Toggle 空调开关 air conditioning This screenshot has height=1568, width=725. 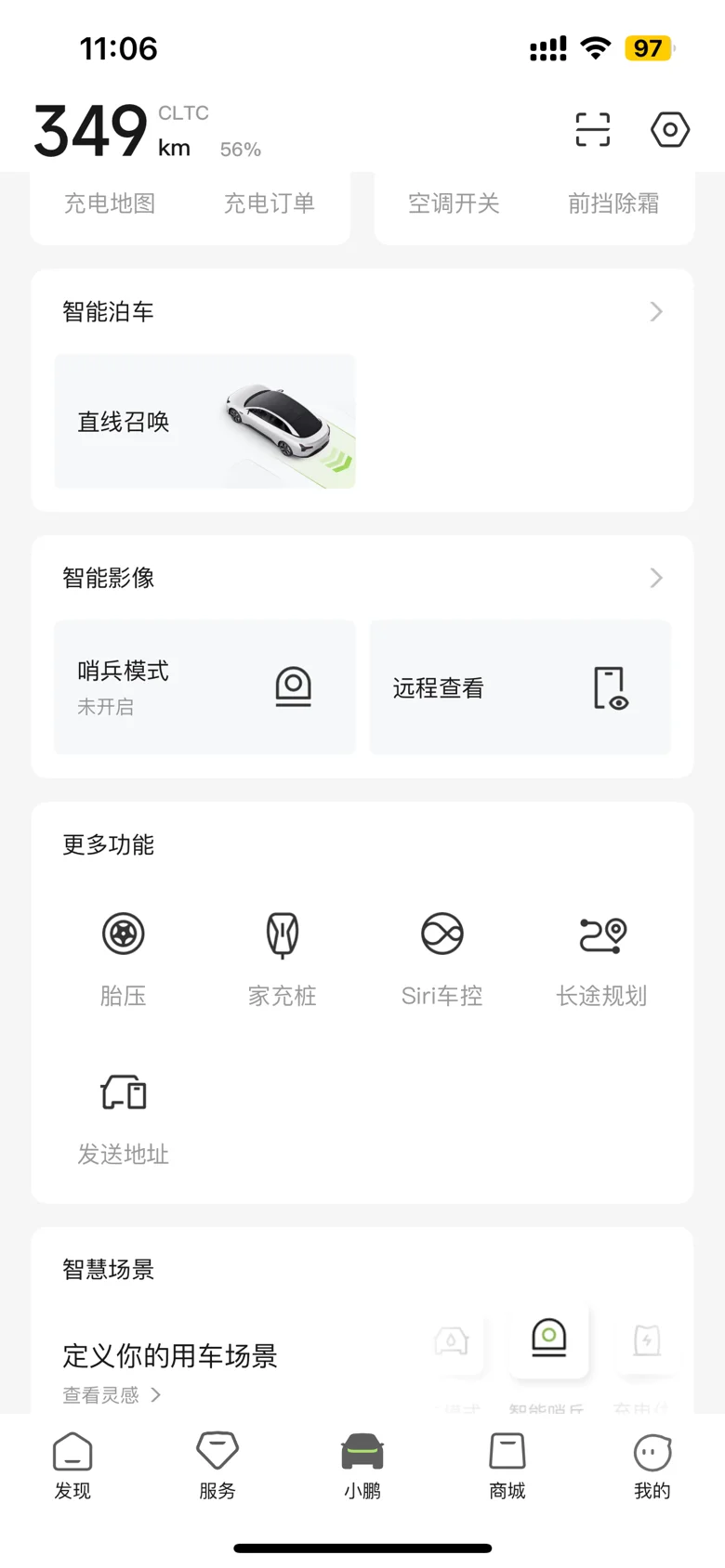(x=454, y=203)
